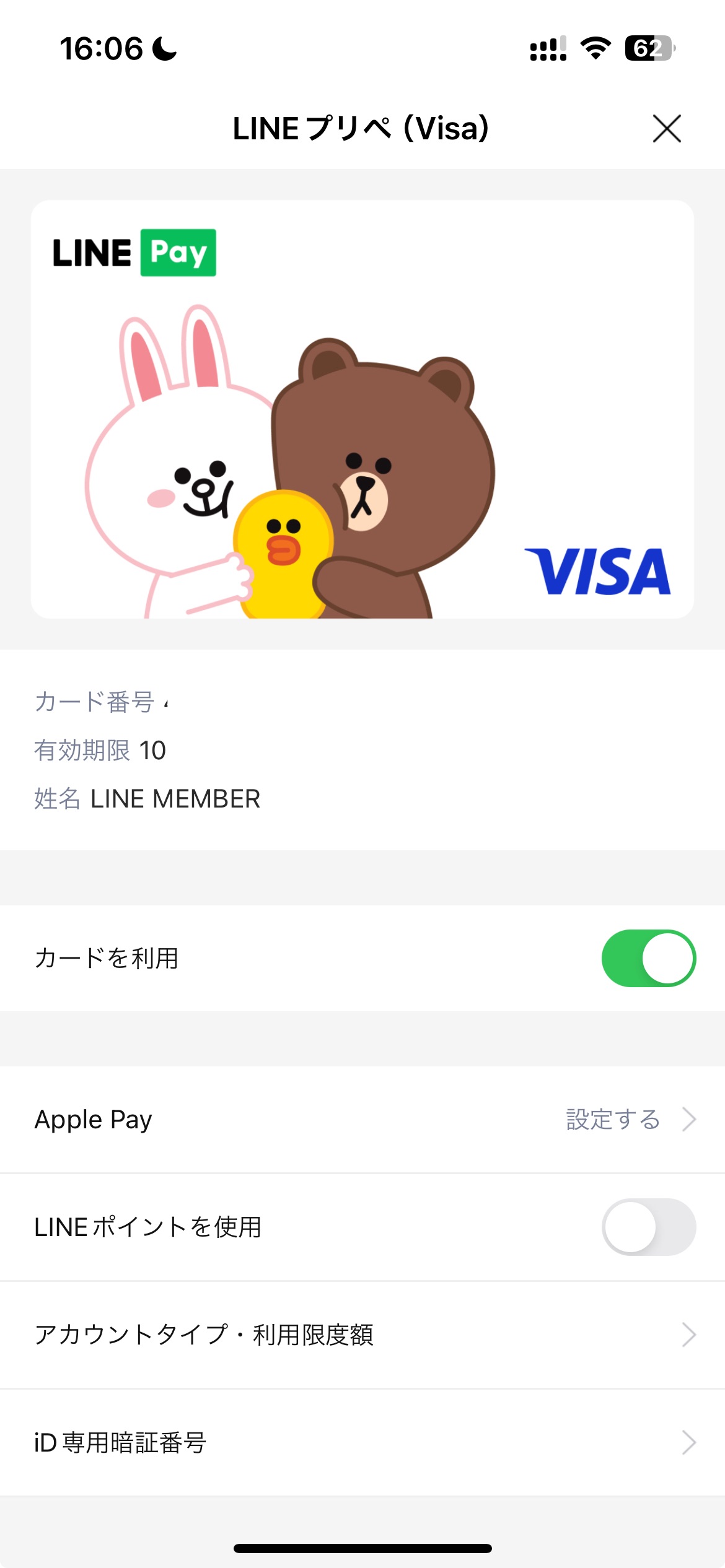The height and width of the screenshot is (1568, 725).
Task: Open iD専用暗証番号 settings
Action: (362, 1442)
